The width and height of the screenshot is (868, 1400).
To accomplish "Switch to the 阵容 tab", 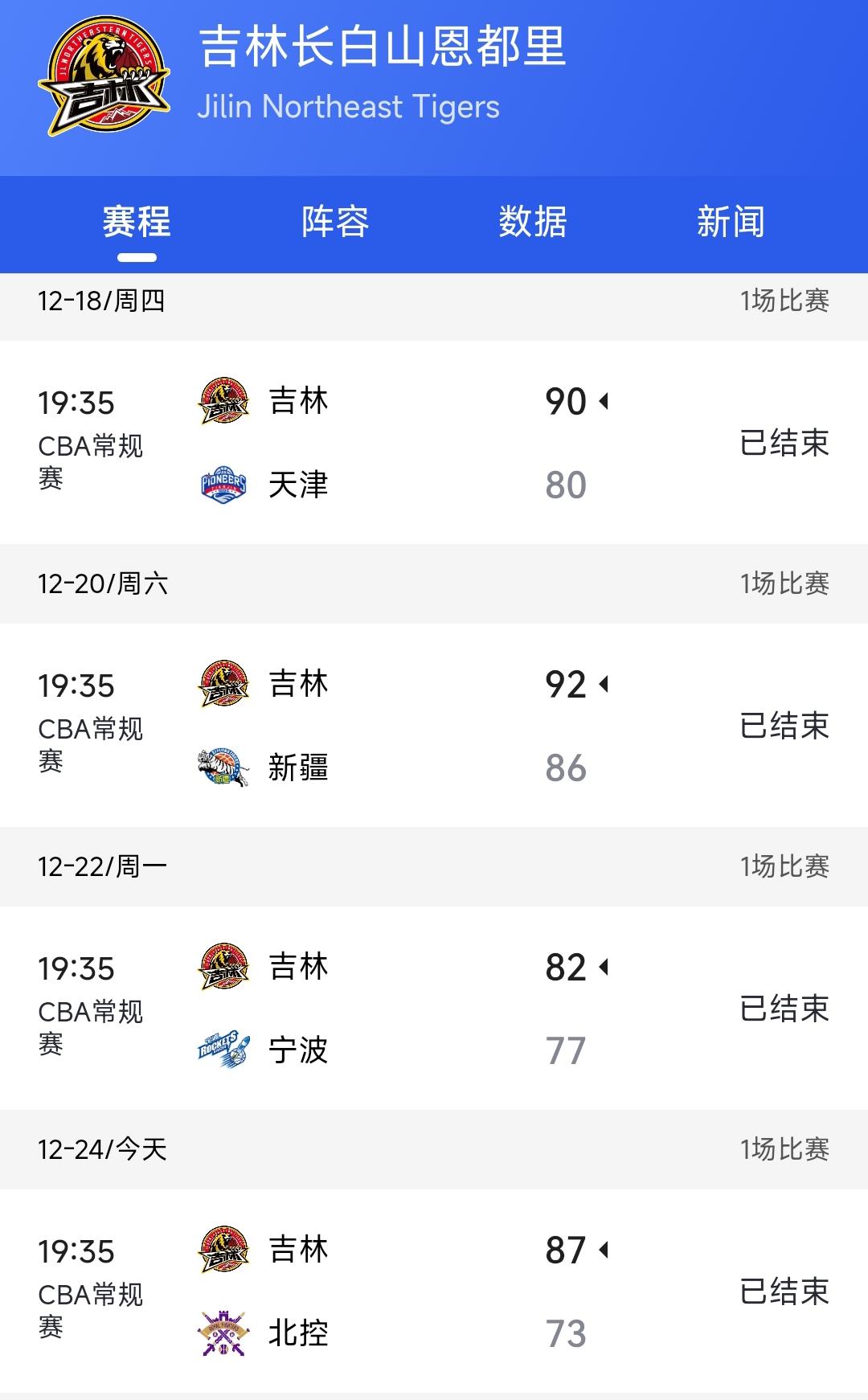I will click(334, 223).
